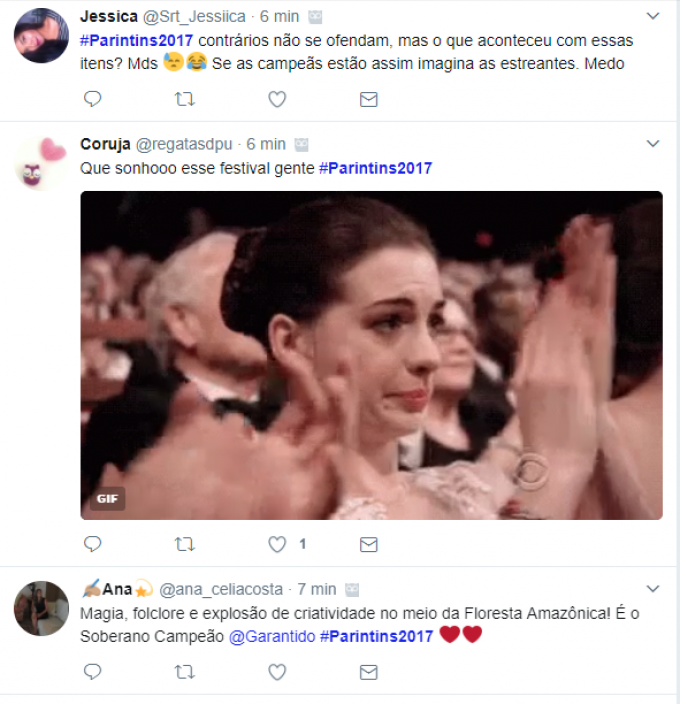The width and height of the screenshot is (680, 704).
Task: Open the options chevron on Coruja's tweet
Action: pyautogui.click(x=653, y=144)
